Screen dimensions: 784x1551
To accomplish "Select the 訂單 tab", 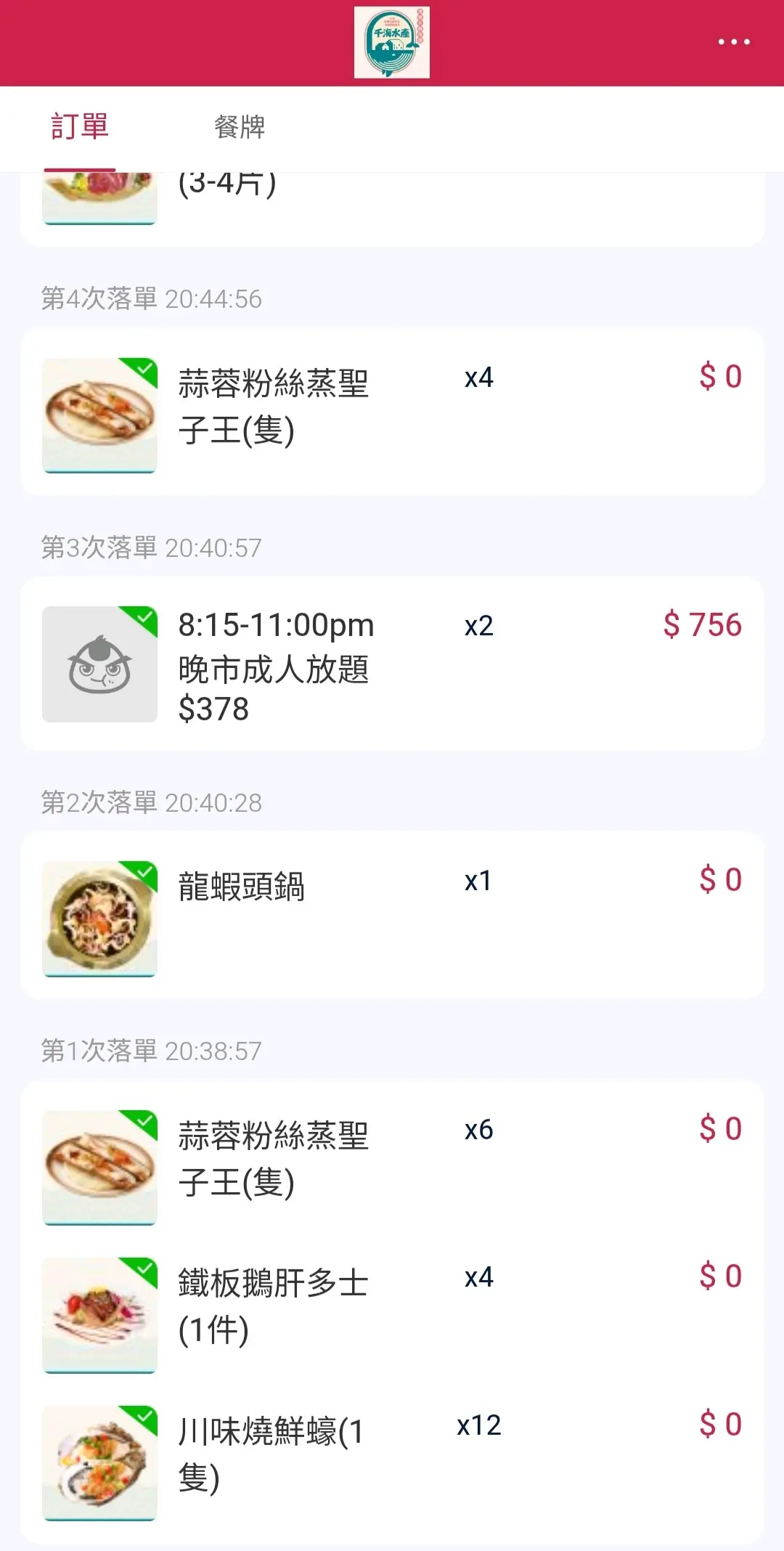I will pos(80,127).
